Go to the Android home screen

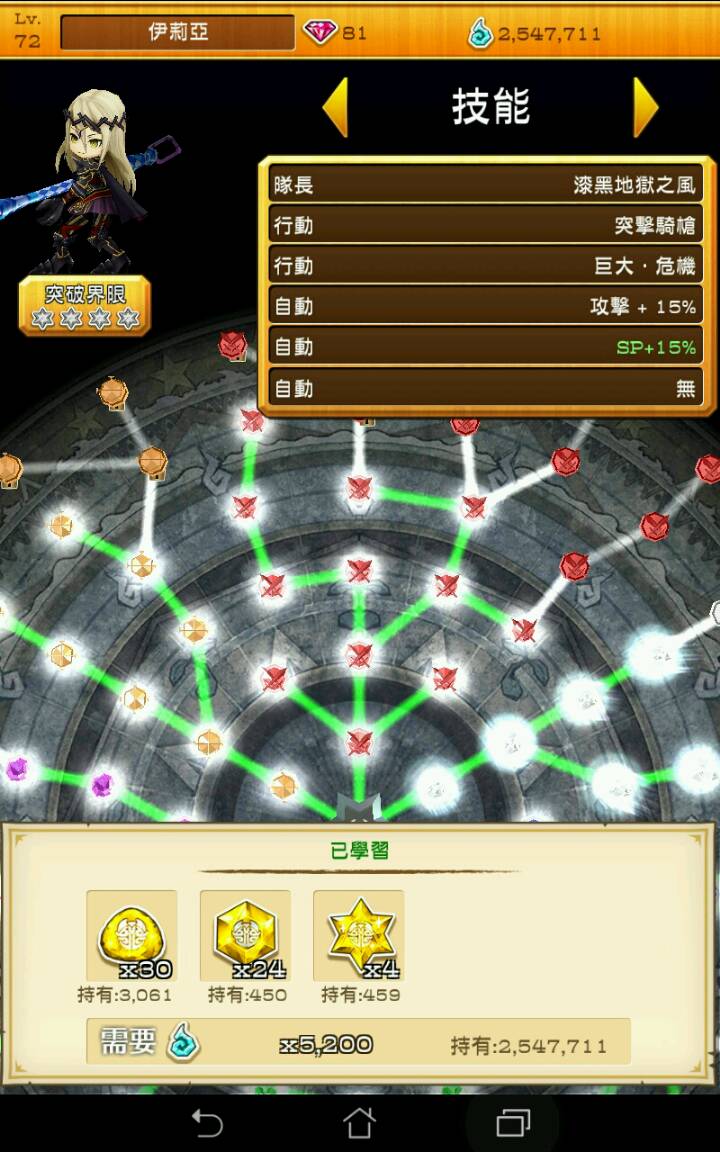360,1124
